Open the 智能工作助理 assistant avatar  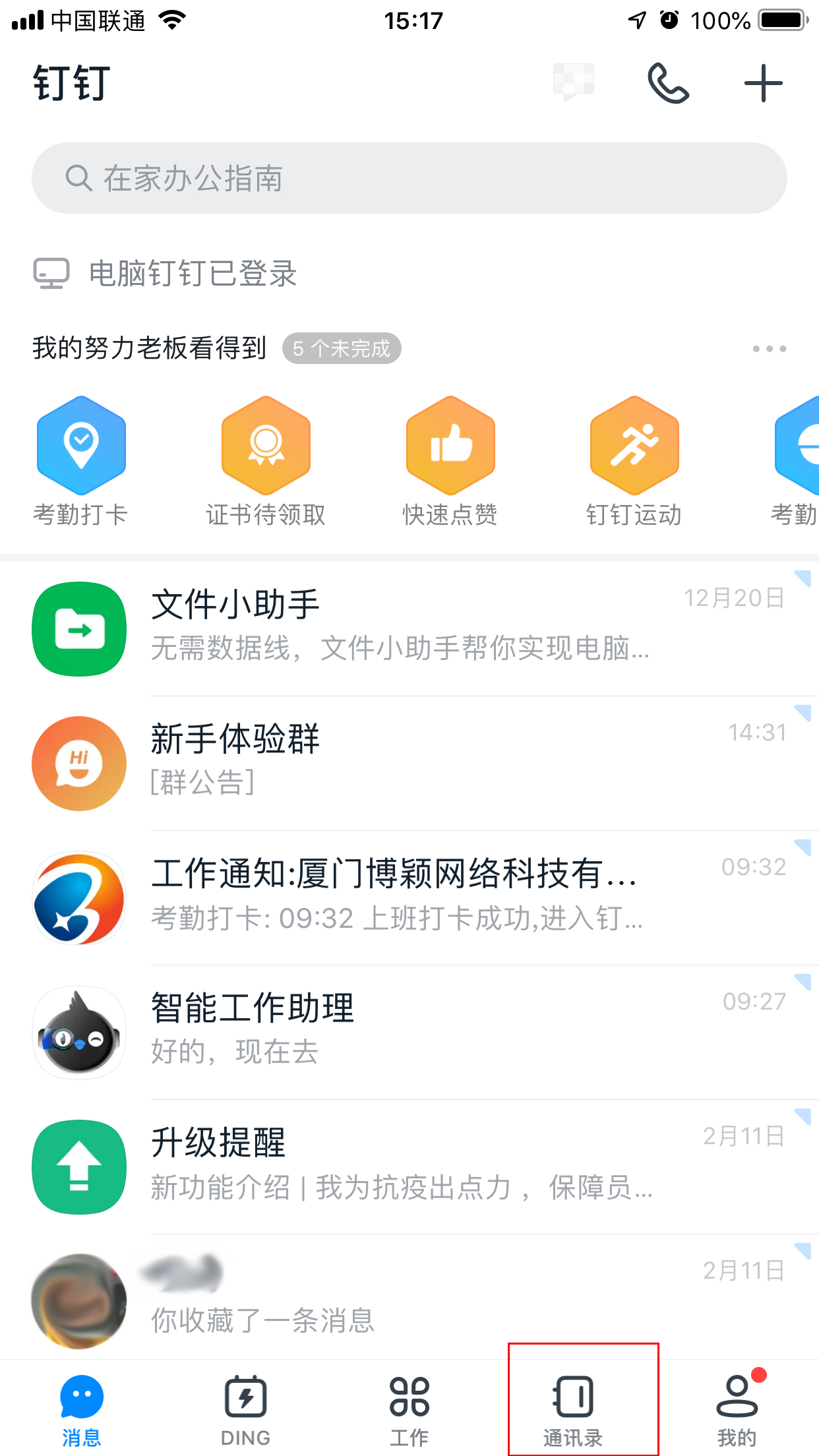78,1033
